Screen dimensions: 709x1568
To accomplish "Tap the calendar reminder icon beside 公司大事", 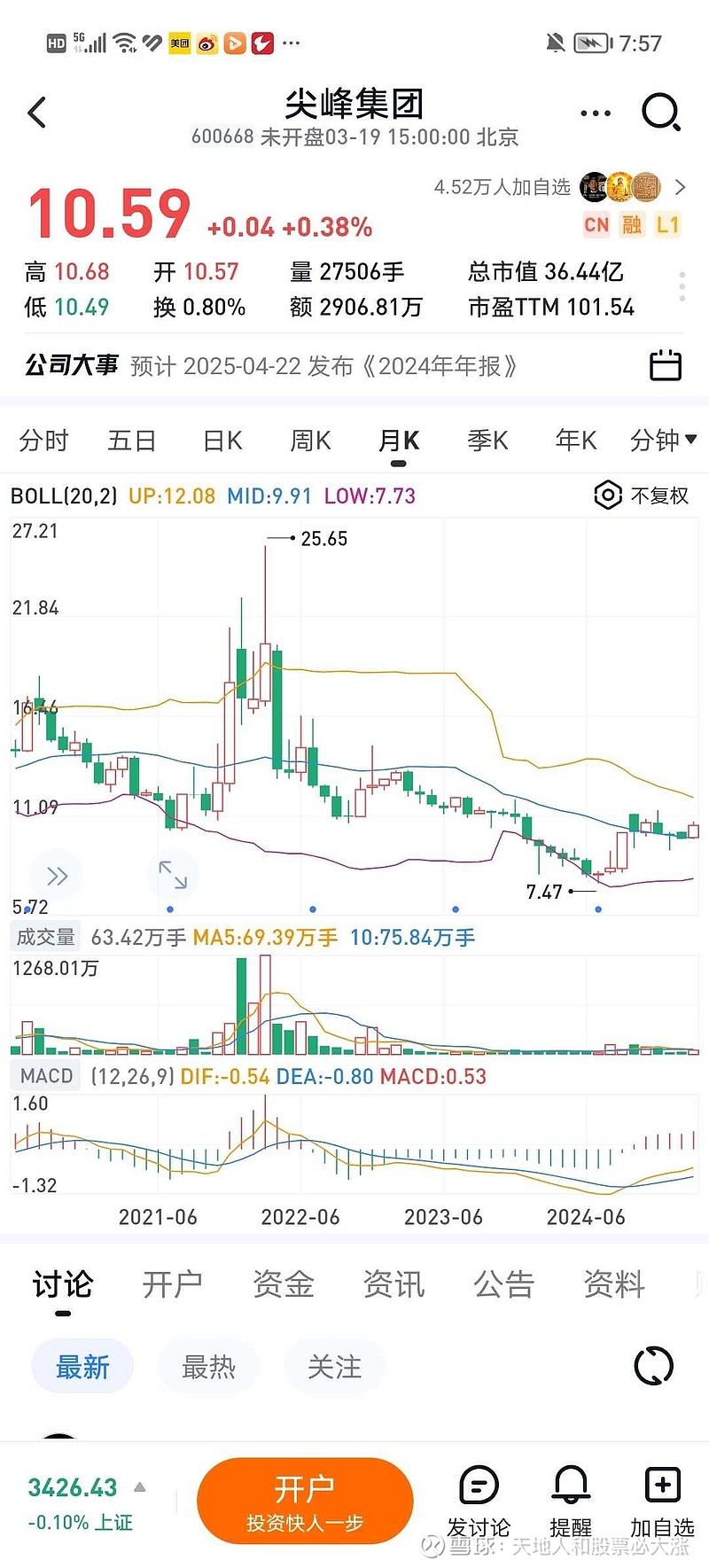I will pyautogui.click(x=666, y=365).
